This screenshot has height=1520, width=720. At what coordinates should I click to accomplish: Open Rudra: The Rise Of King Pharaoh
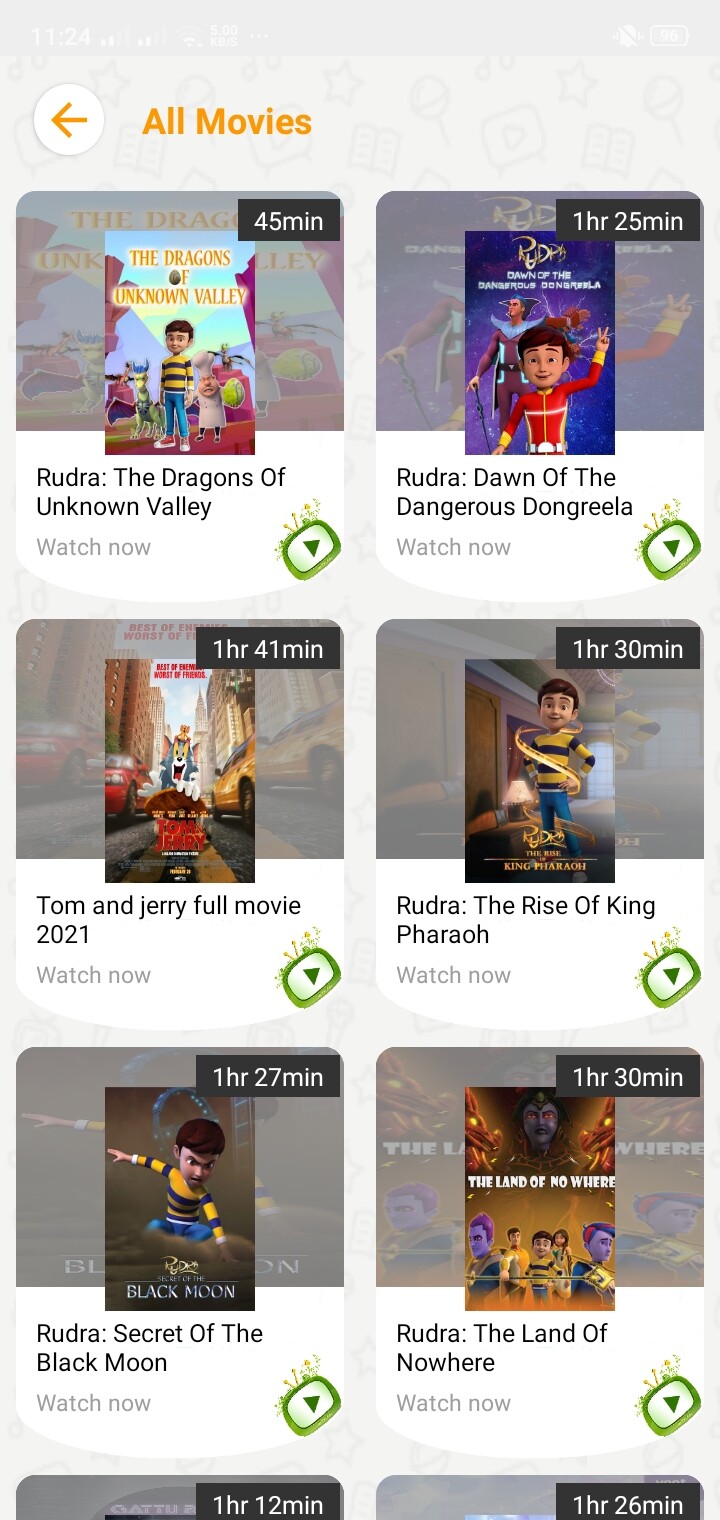tap(540, 770)
